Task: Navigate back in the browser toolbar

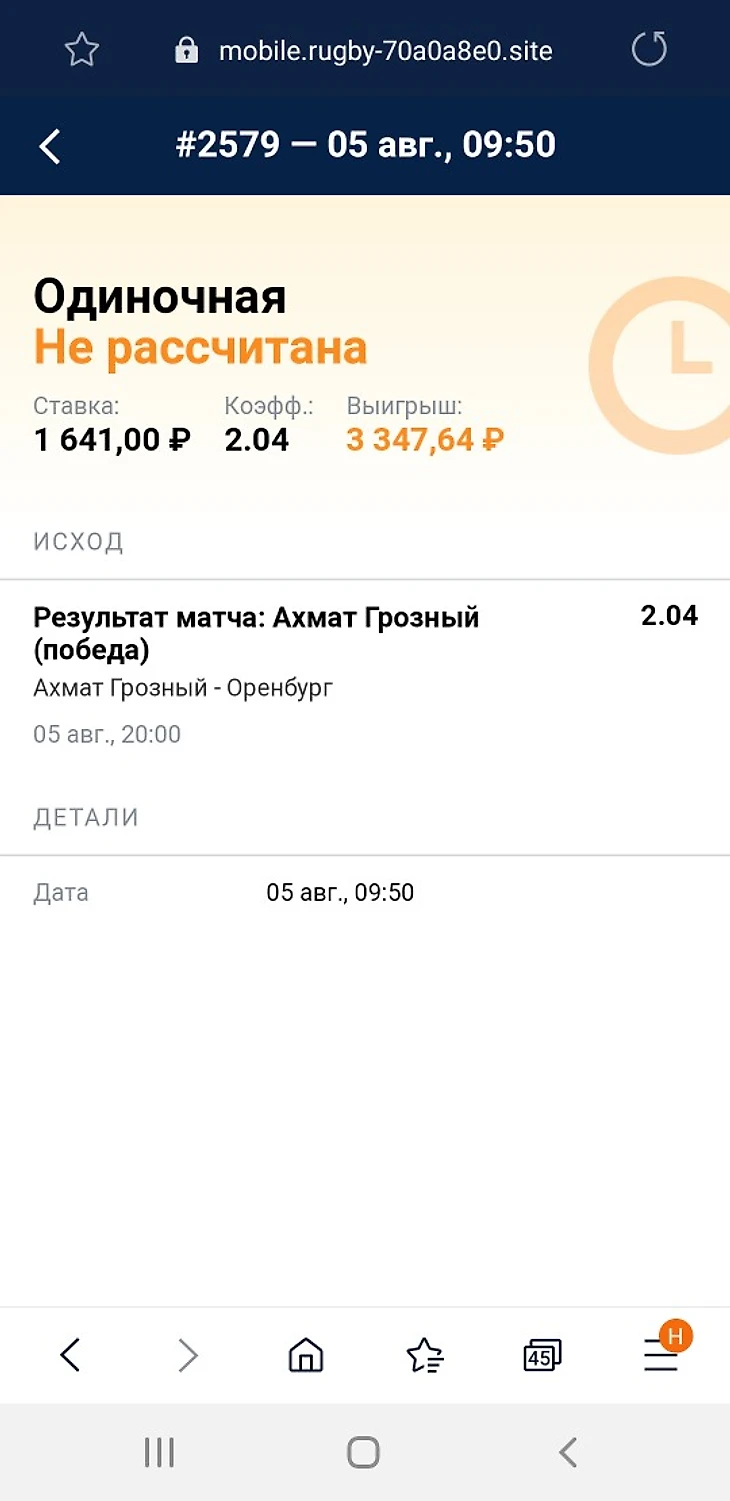Action: pyautogui.click(x=70, y=1355)
